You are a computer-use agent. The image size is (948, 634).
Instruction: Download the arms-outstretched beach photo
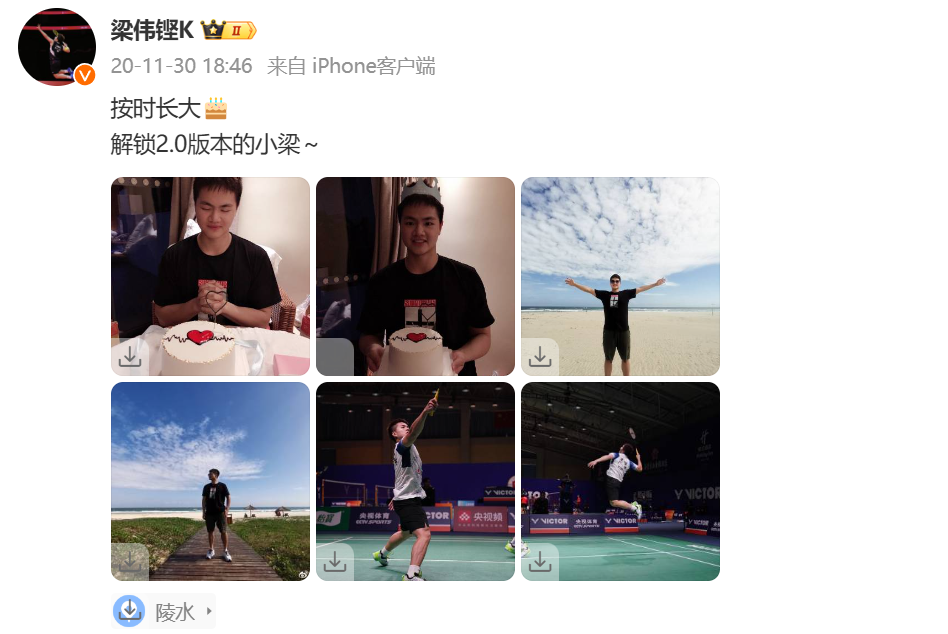click(x=540, y=356)
